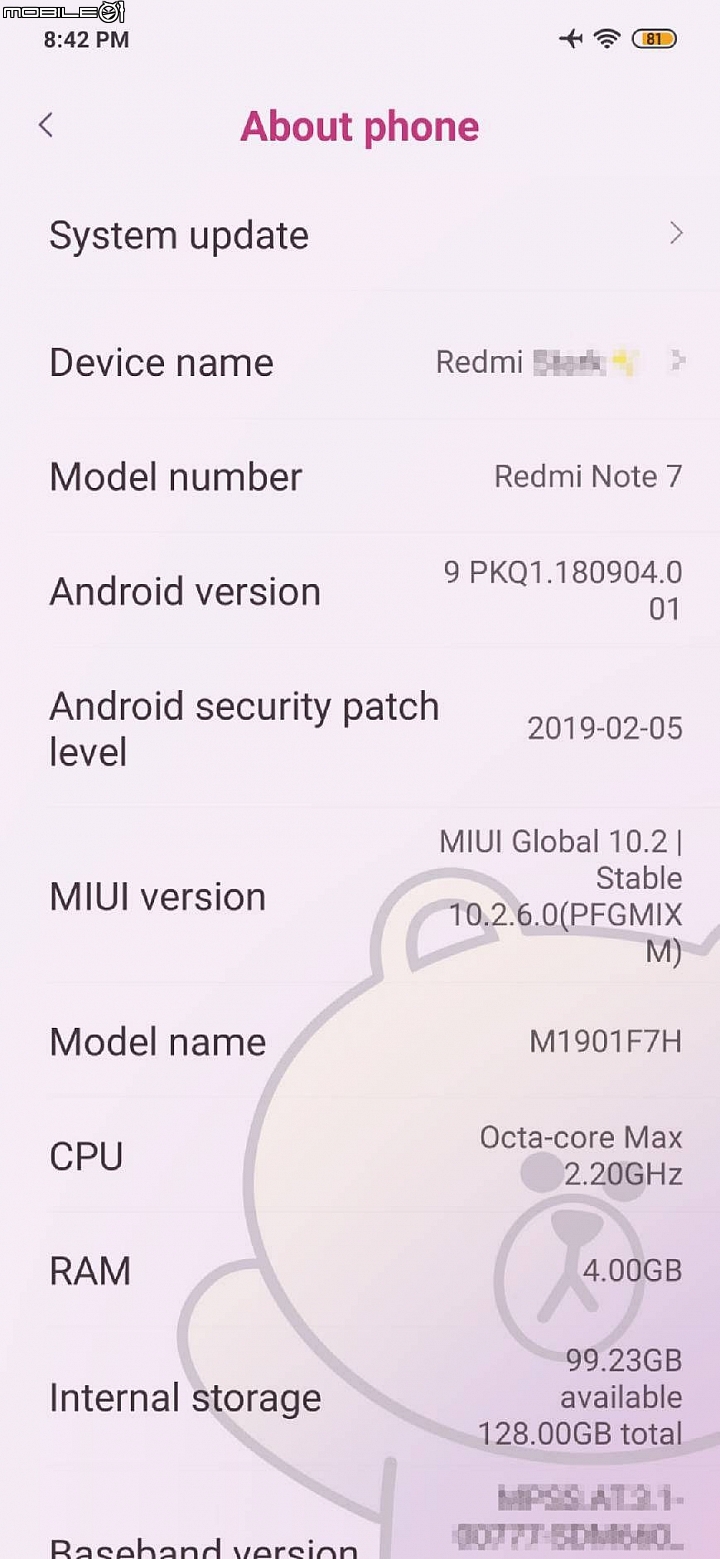Open System update
Viewport: 720px width, 1559px height.
(x=360, y=236)
